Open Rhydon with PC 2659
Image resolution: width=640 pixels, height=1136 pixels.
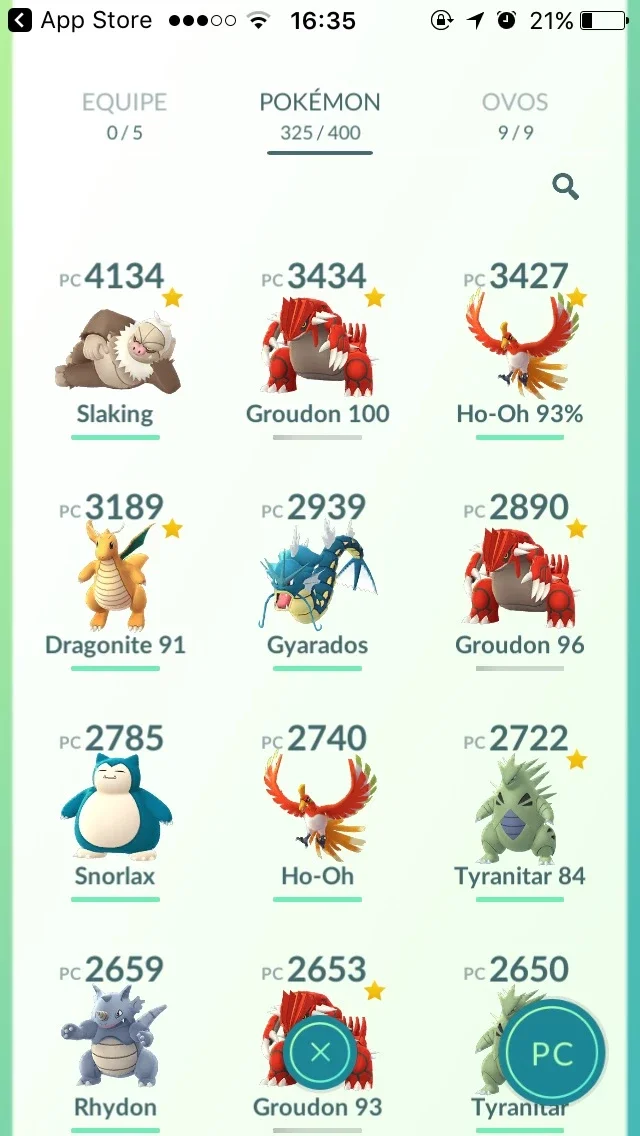point(116,1043)
